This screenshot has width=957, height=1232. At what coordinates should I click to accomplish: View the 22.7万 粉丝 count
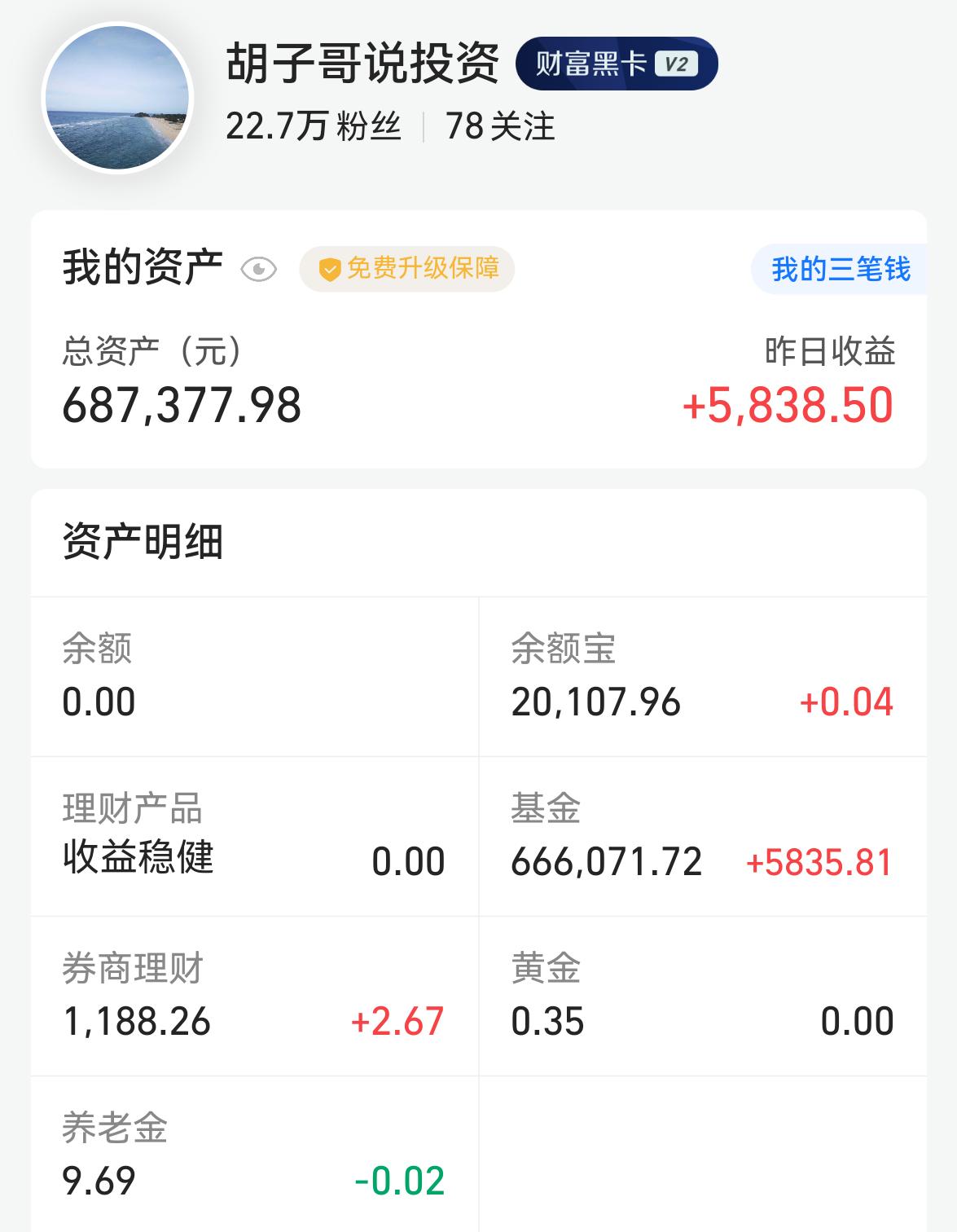point(314,126)
